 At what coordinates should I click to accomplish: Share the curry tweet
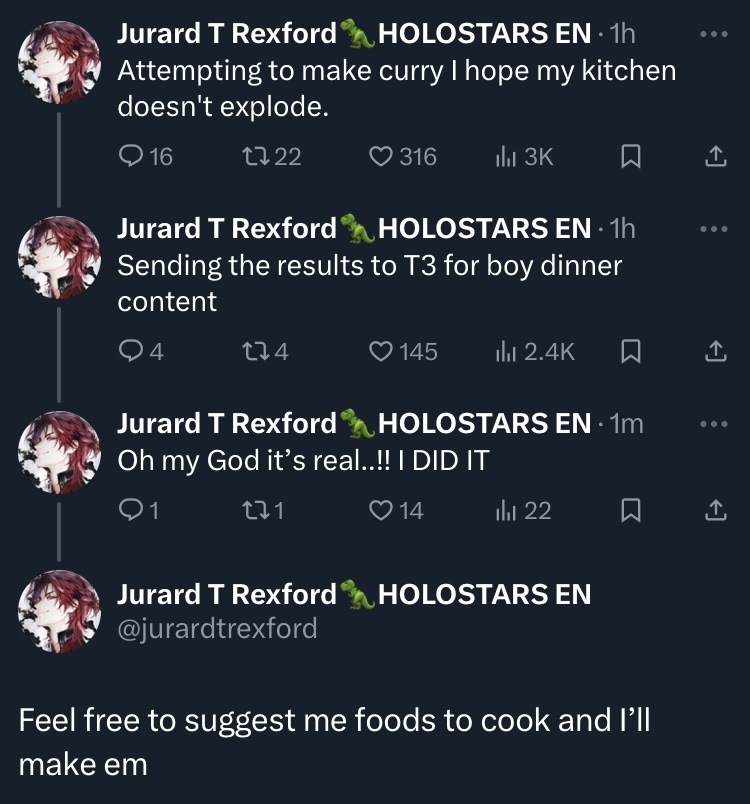pos(714,156)
